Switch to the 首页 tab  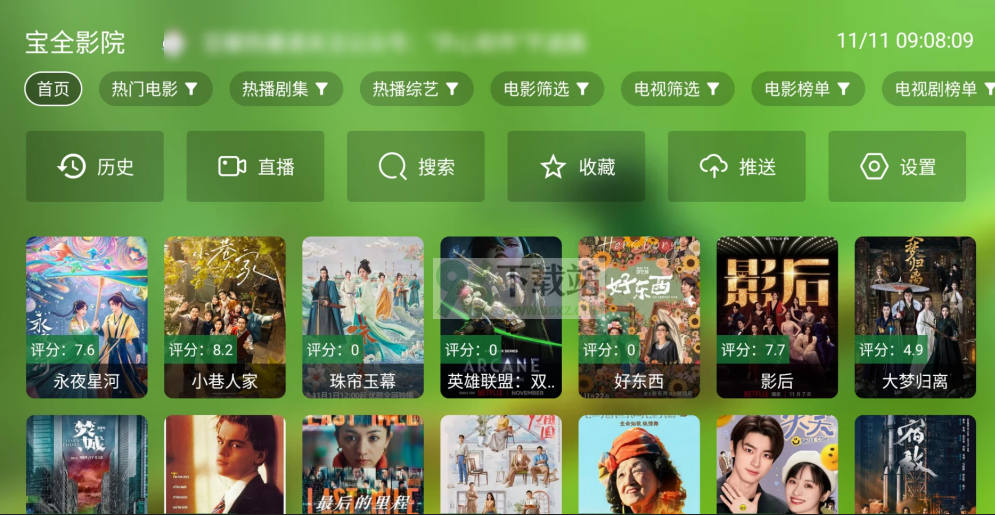(53, 89)
